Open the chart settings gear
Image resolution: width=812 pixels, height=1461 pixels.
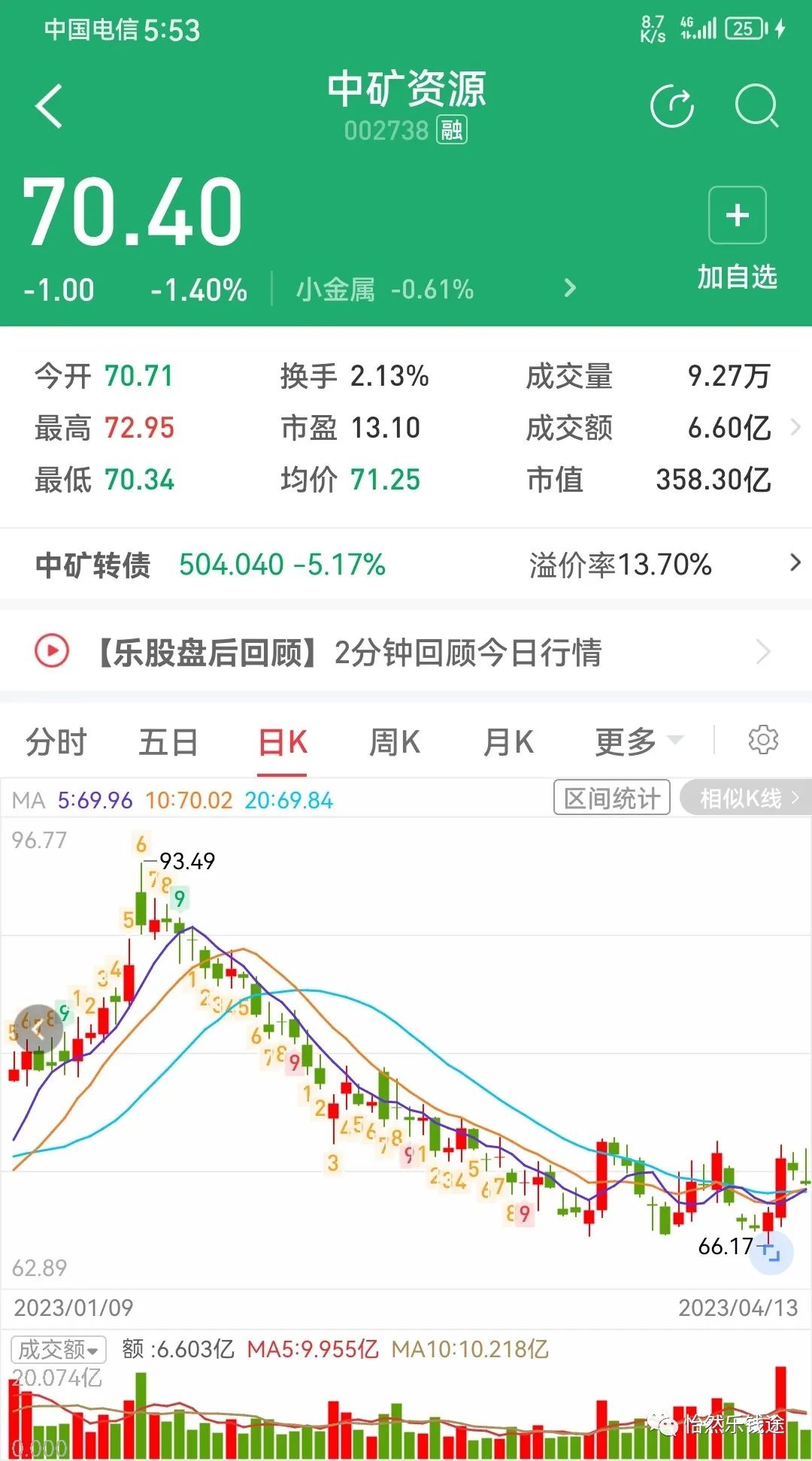763,740
